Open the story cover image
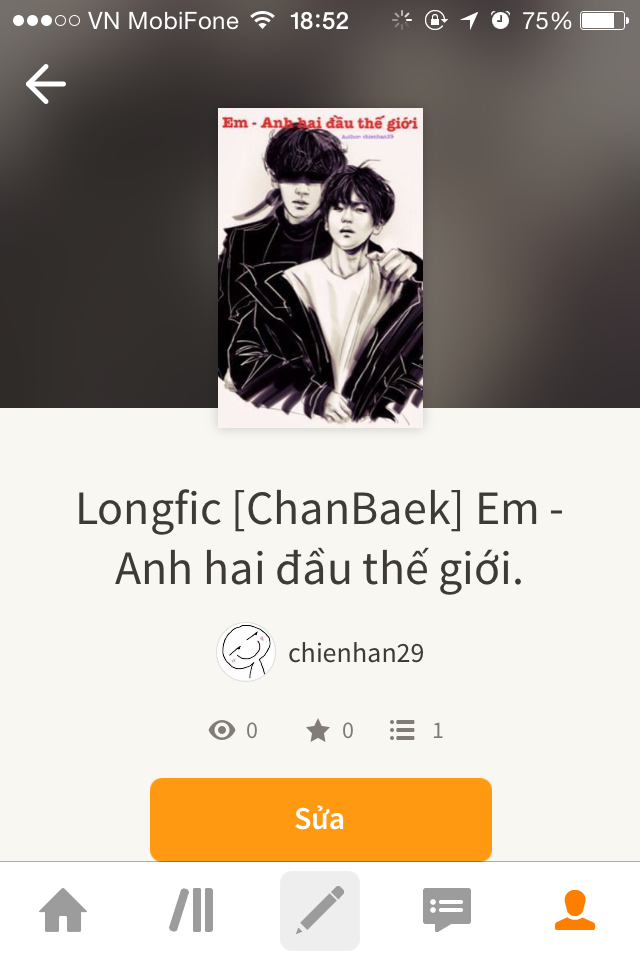Image resolution: width=640 pixels, height=960 pixels. pyautogui.click(x=320, y=268)
